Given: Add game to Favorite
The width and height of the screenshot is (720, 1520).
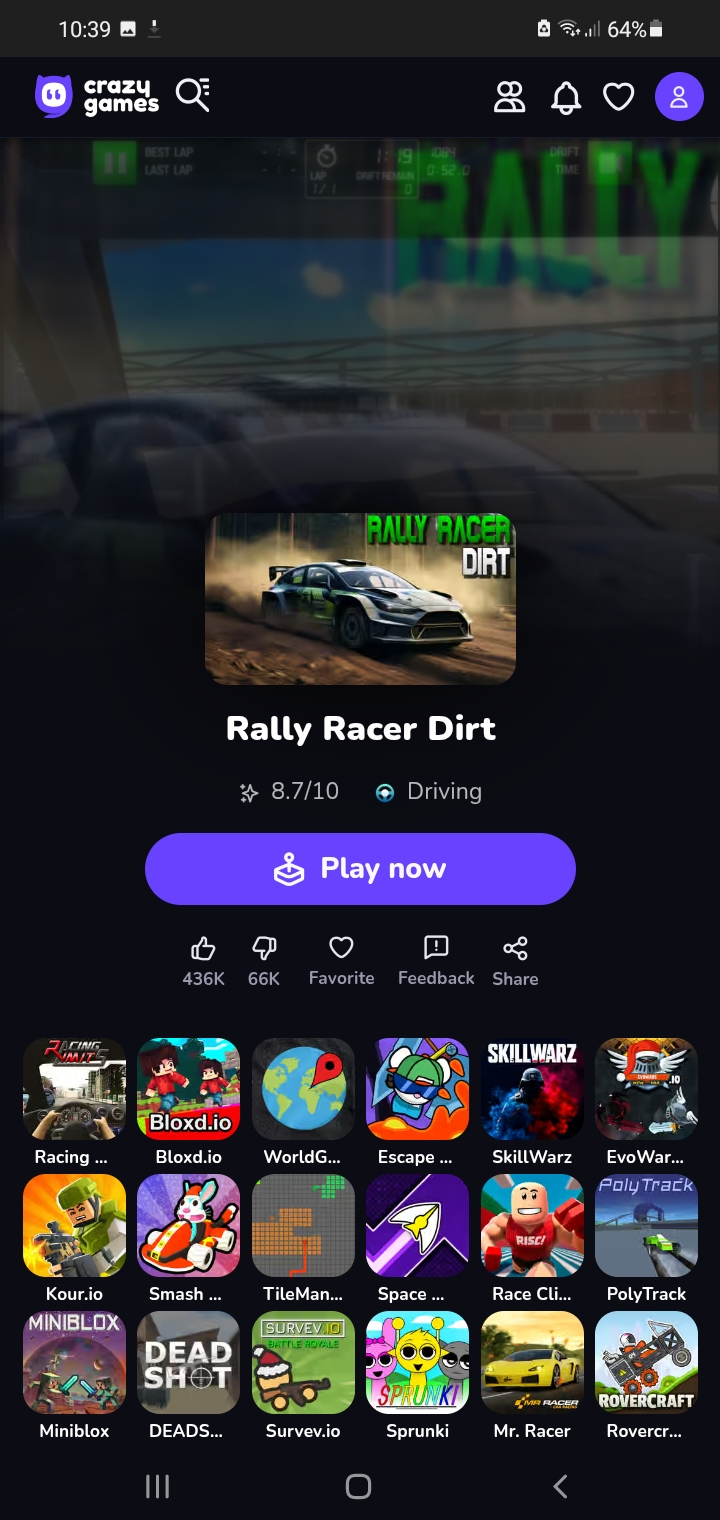Looking at the screenshot, I should pos(341,961).
